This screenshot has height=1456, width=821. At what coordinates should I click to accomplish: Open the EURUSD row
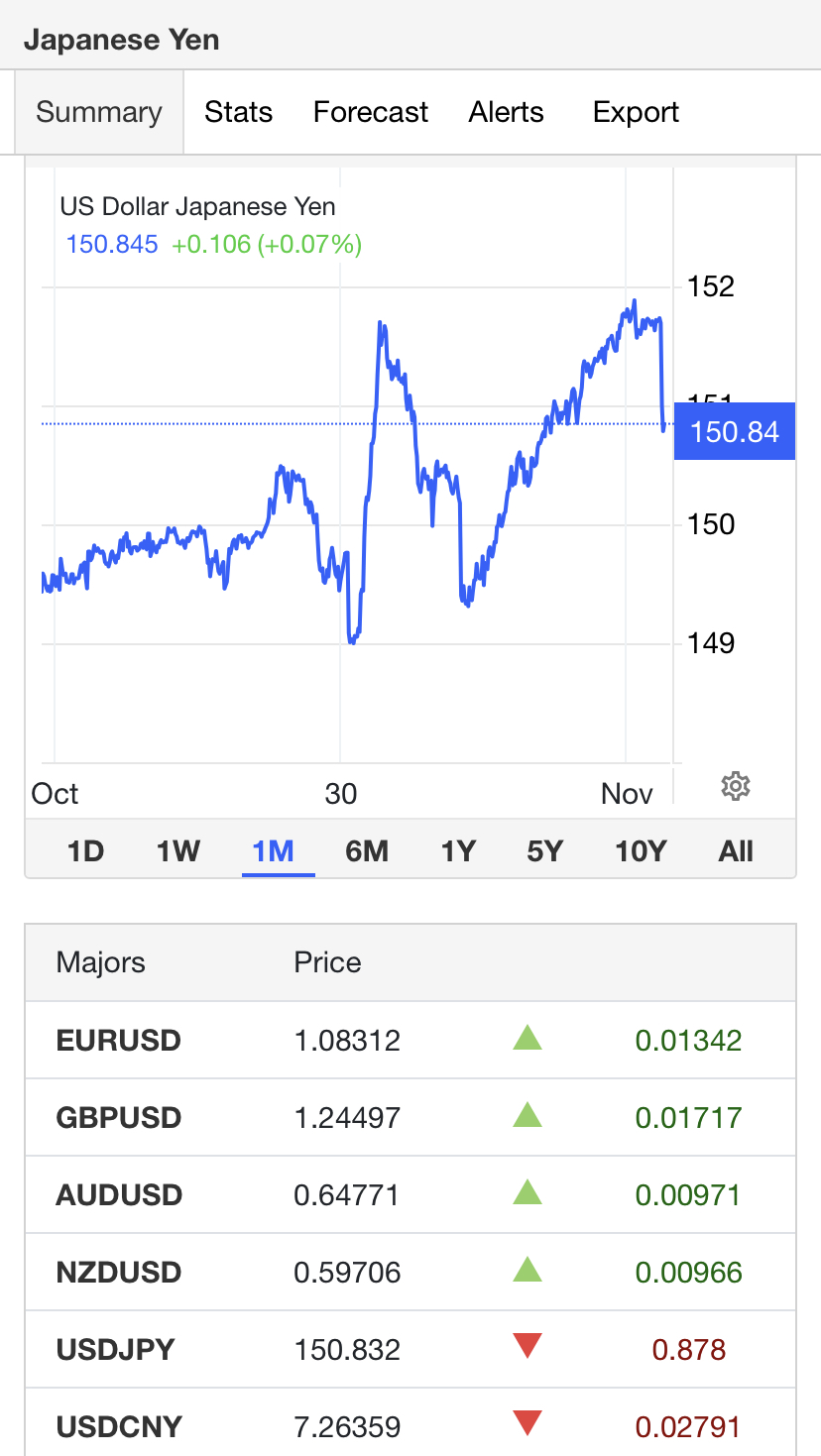[x=410, y=1040]
